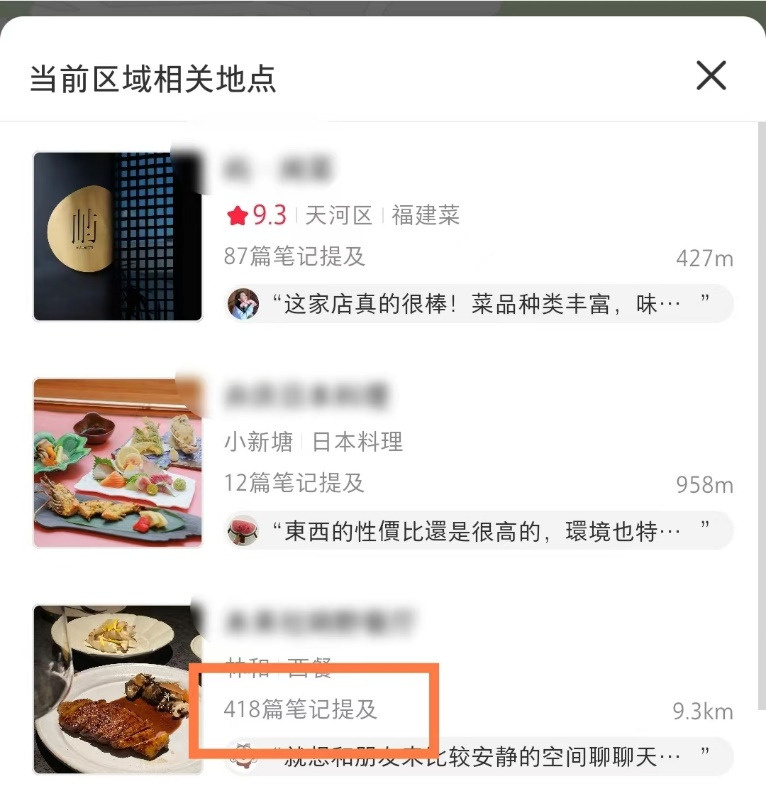766x801 pixels.
Task: Open the review quote “東西的性價比還是很高的”
Action: [x=480, y=531]
